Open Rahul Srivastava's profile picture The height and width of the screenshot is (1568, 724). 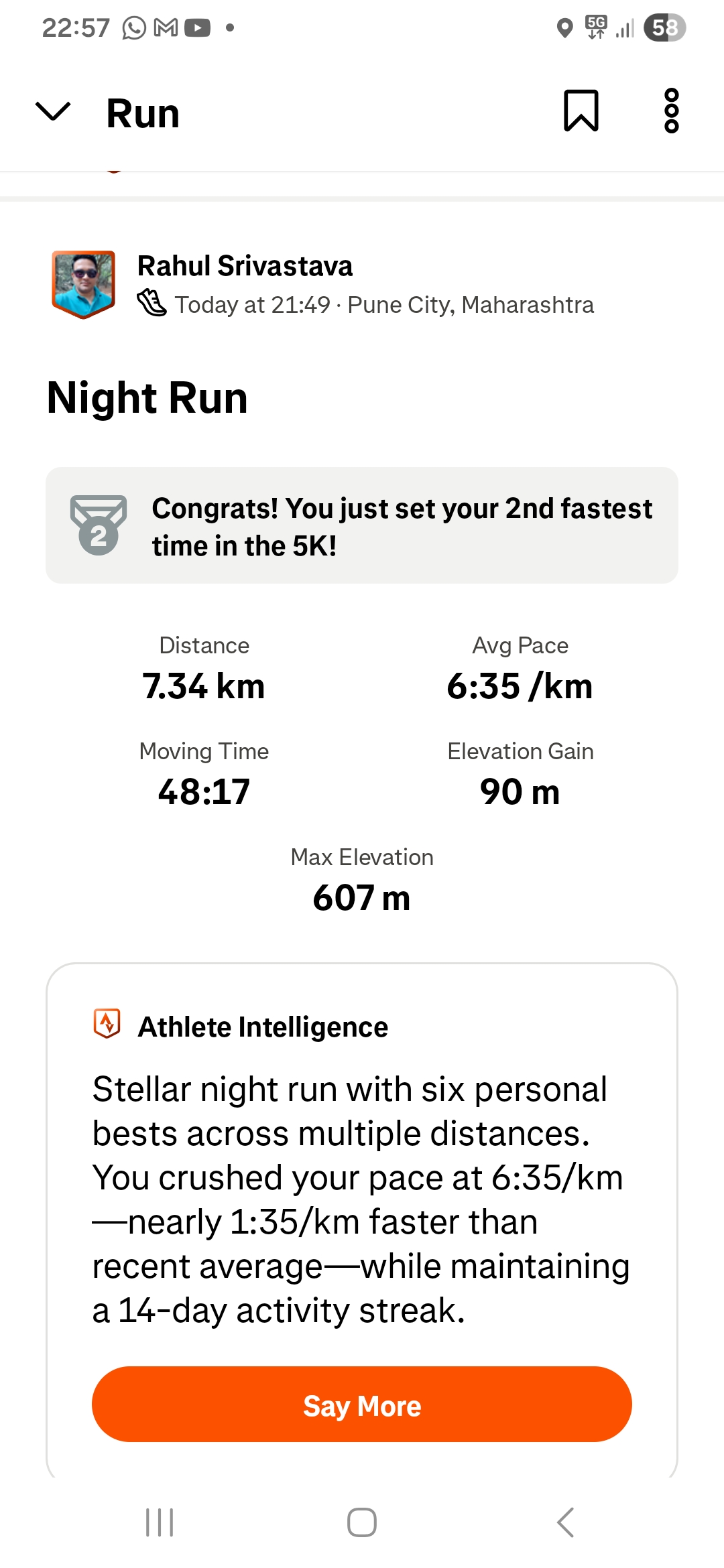pos(84,284)
